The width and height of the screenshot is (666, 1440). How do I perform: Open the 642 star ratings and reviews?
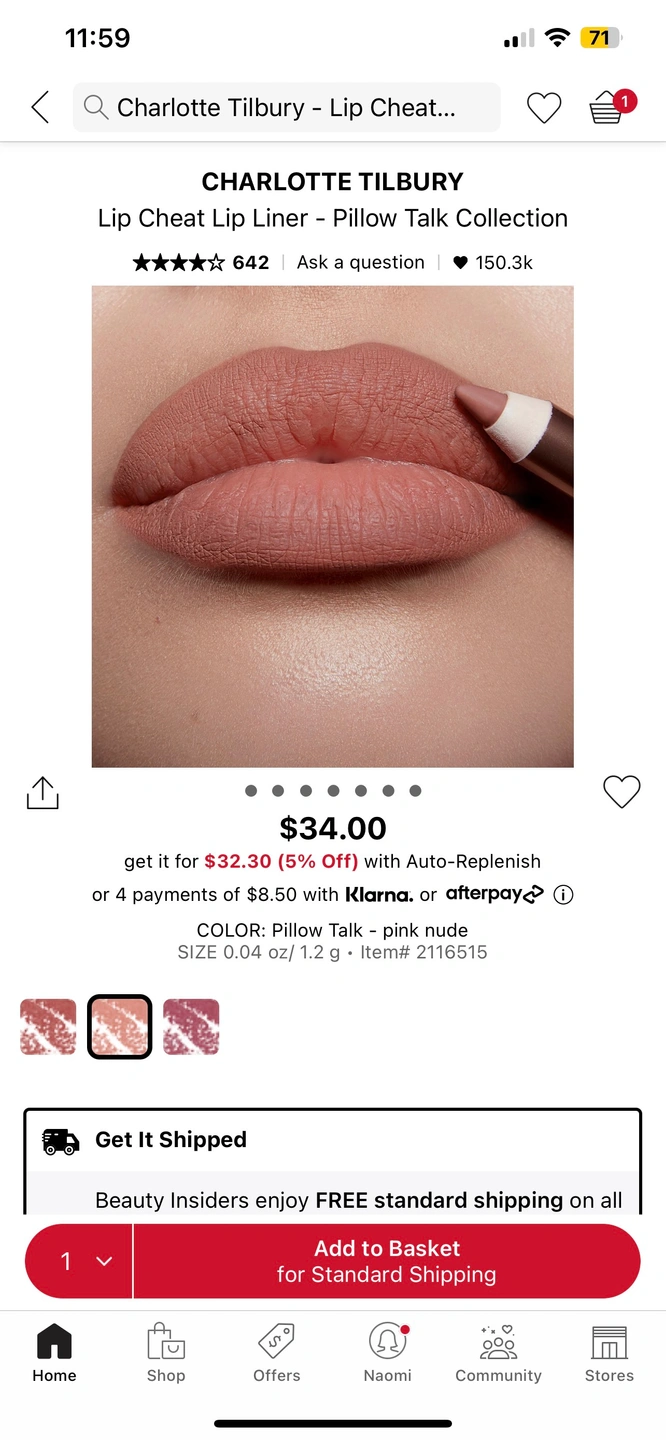pyautogui.click(x=201, y=262)
